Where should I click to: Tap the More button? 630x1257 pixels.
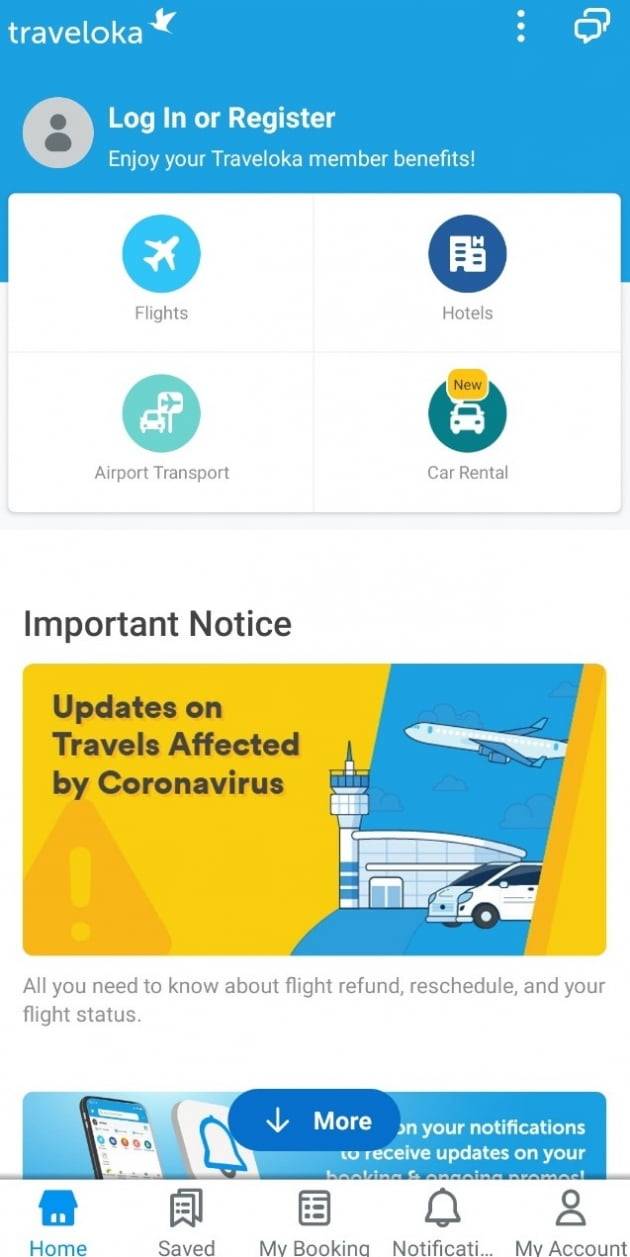click(x=314, y=1121)
